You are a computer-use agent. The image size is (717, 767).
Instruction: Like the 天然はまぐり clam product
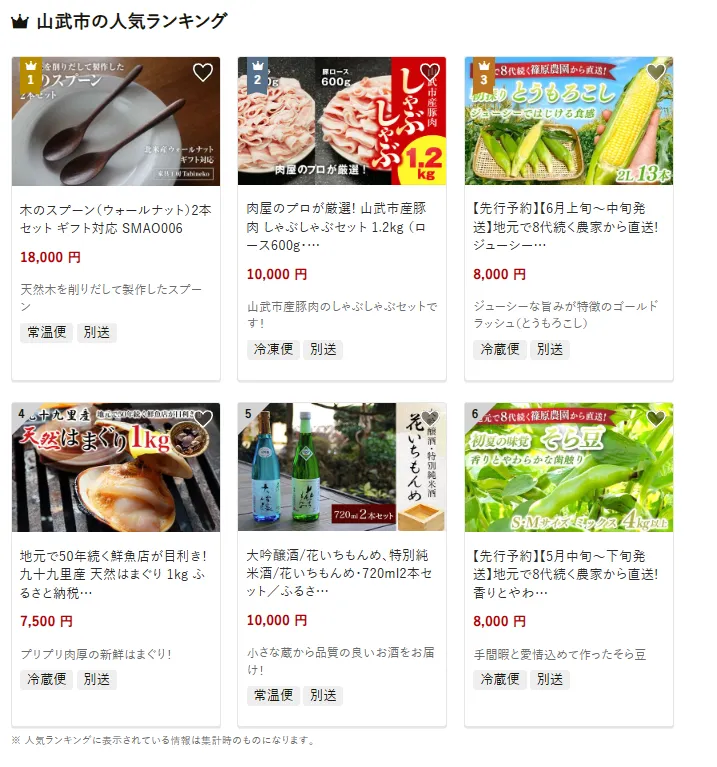click(203, 418)
